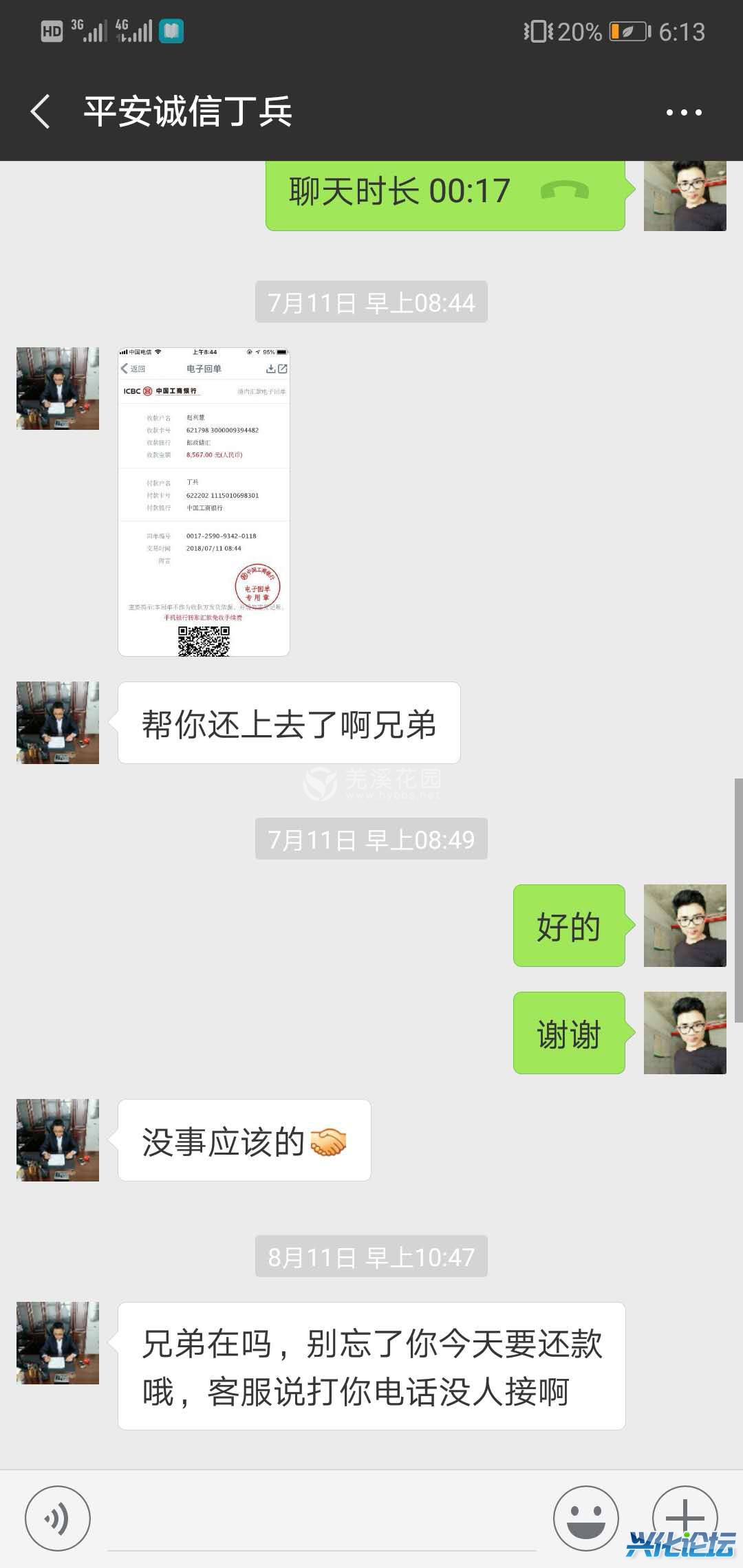Open chat info three-dot menu
Screen dimensions: 743x1568
click(684, 112)
